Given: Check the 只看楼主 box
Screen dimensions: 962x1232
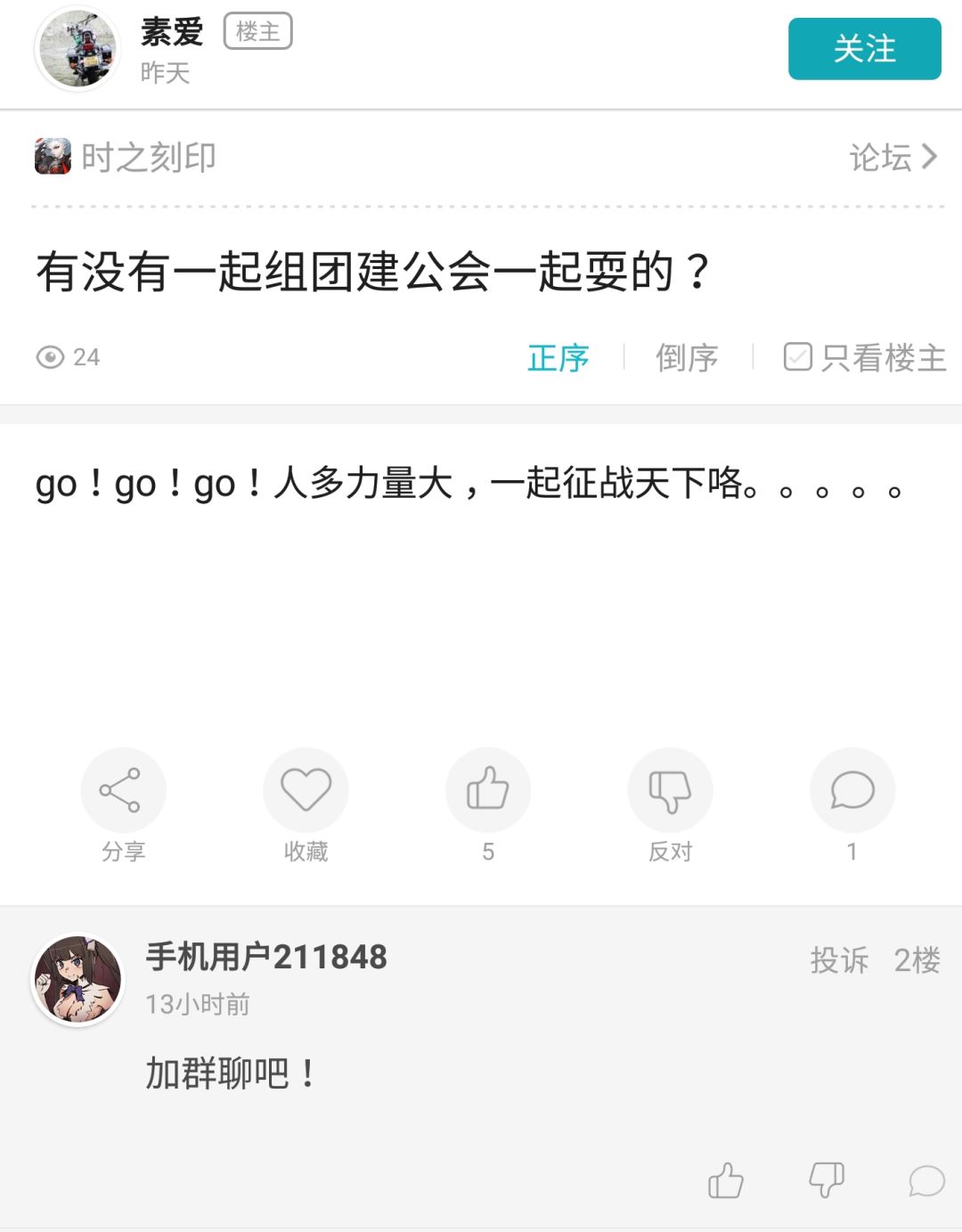Looking at the screenshot, I should click(x=798, y=357).
